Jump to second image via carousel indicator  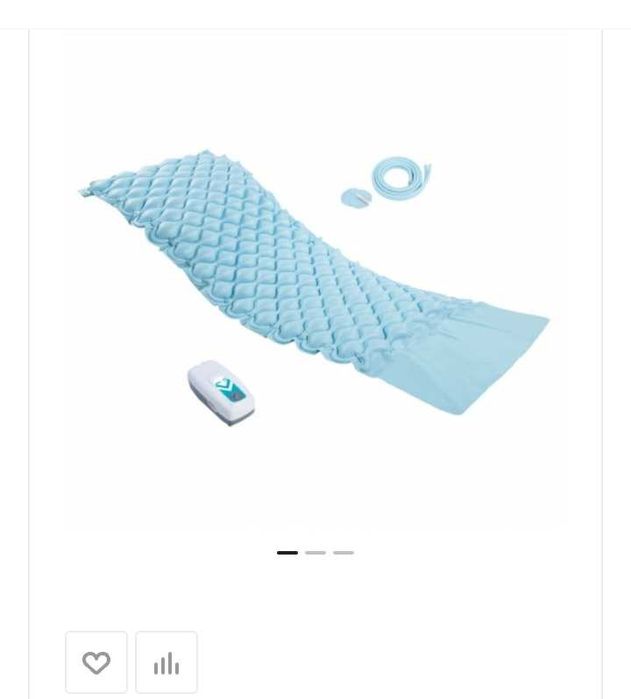point(315,552)
